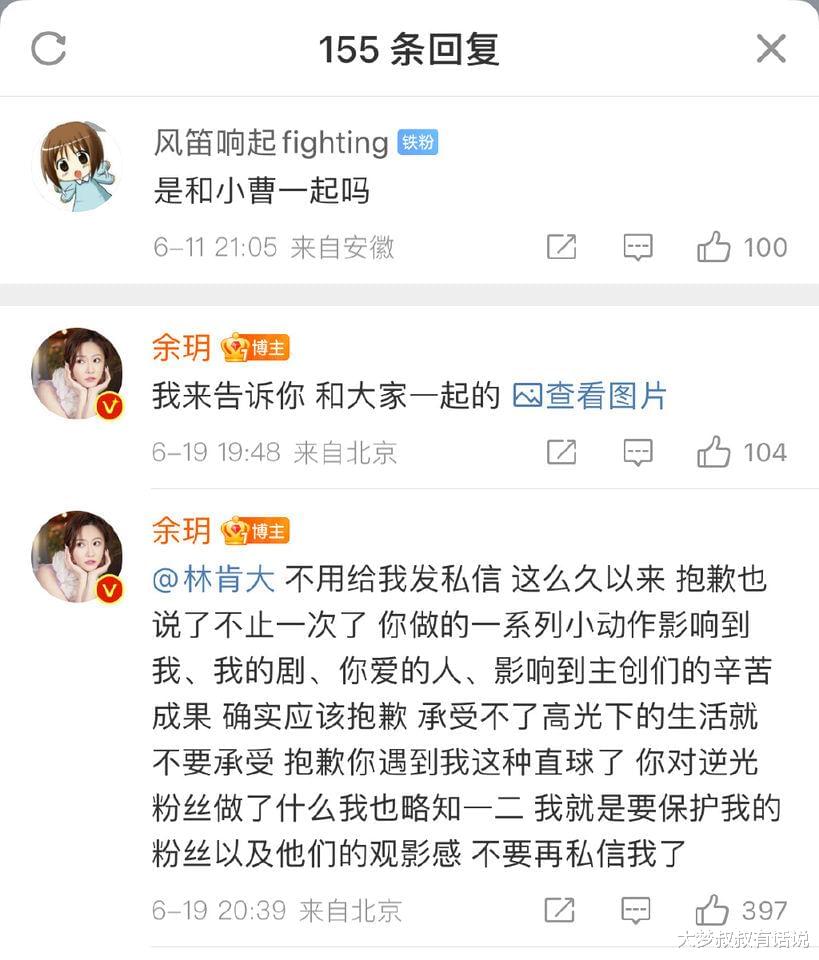Image resolution: width=819 pixels, height=960 pixels.
Task: Repost 余玥's 20:39 reply
Action: click(x=560, y=910)
